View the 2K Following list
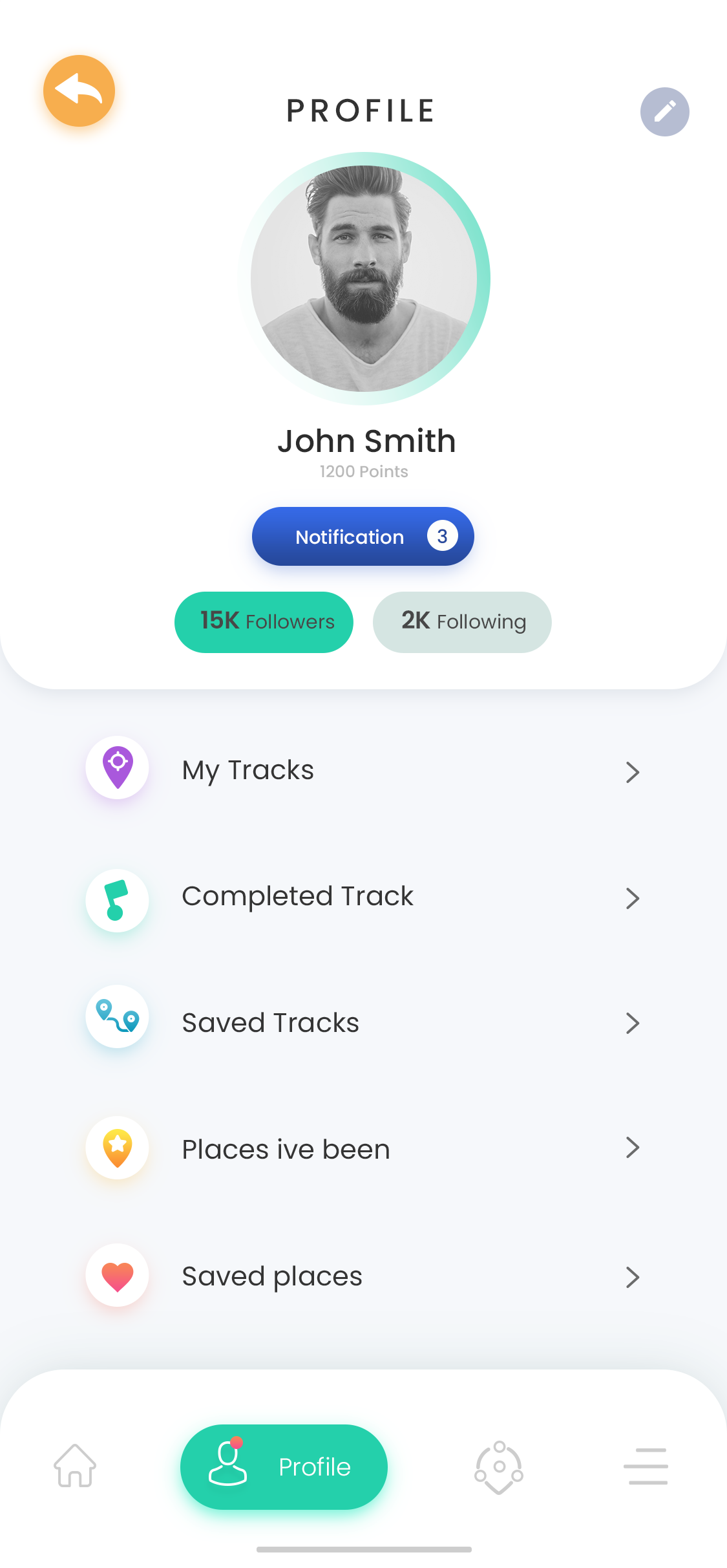 462,622
